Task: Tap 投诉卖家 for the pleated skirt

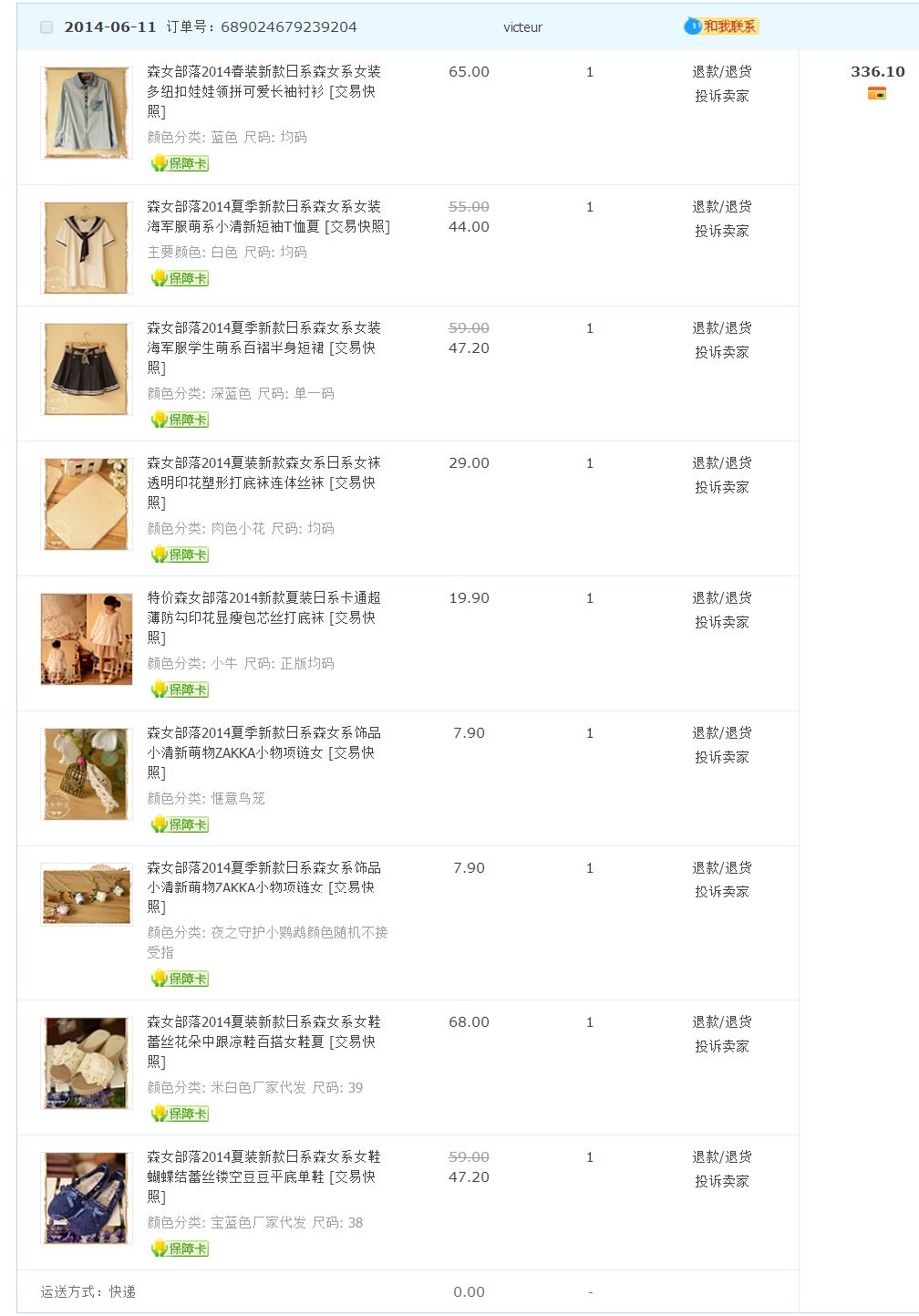Action: 721,352
